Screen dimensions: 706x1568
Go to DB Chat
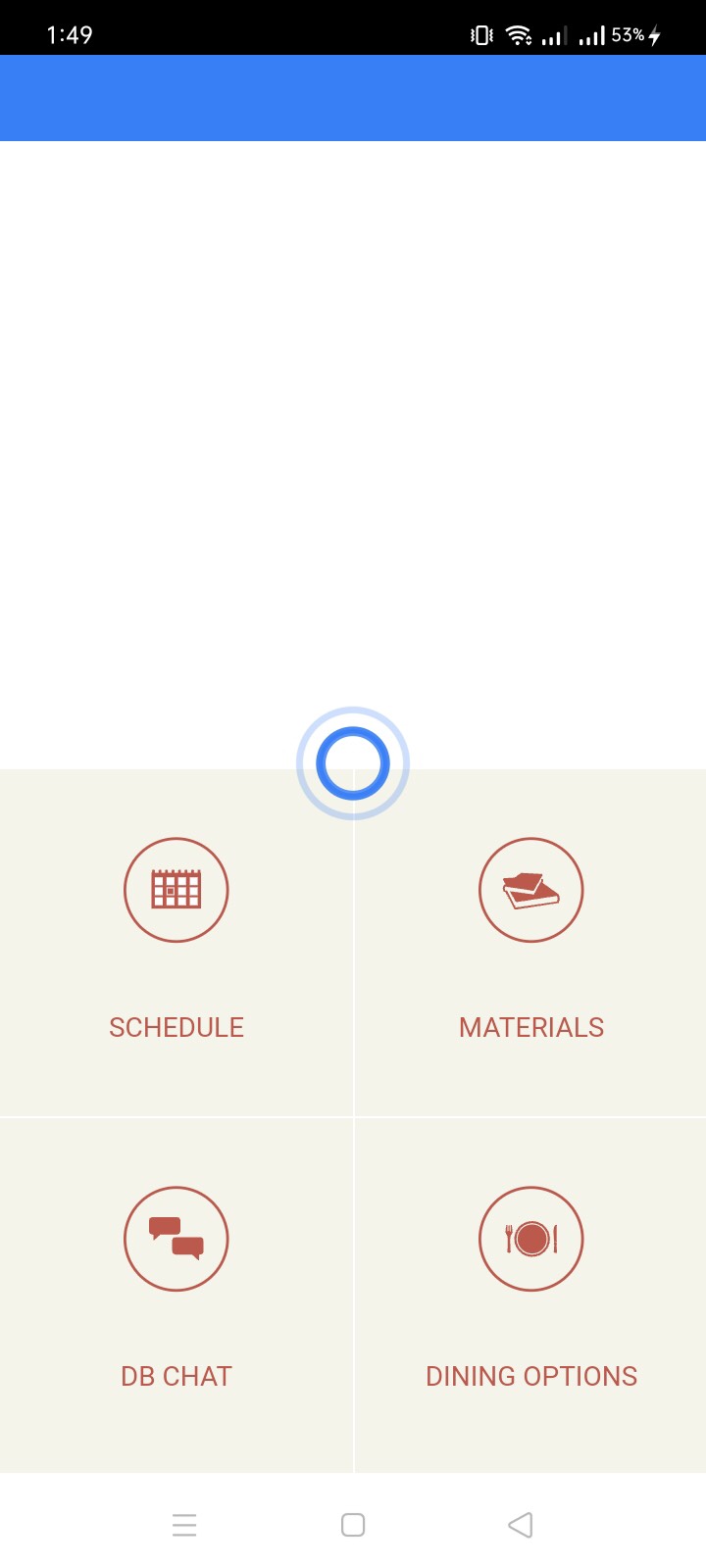[176, 1292]
